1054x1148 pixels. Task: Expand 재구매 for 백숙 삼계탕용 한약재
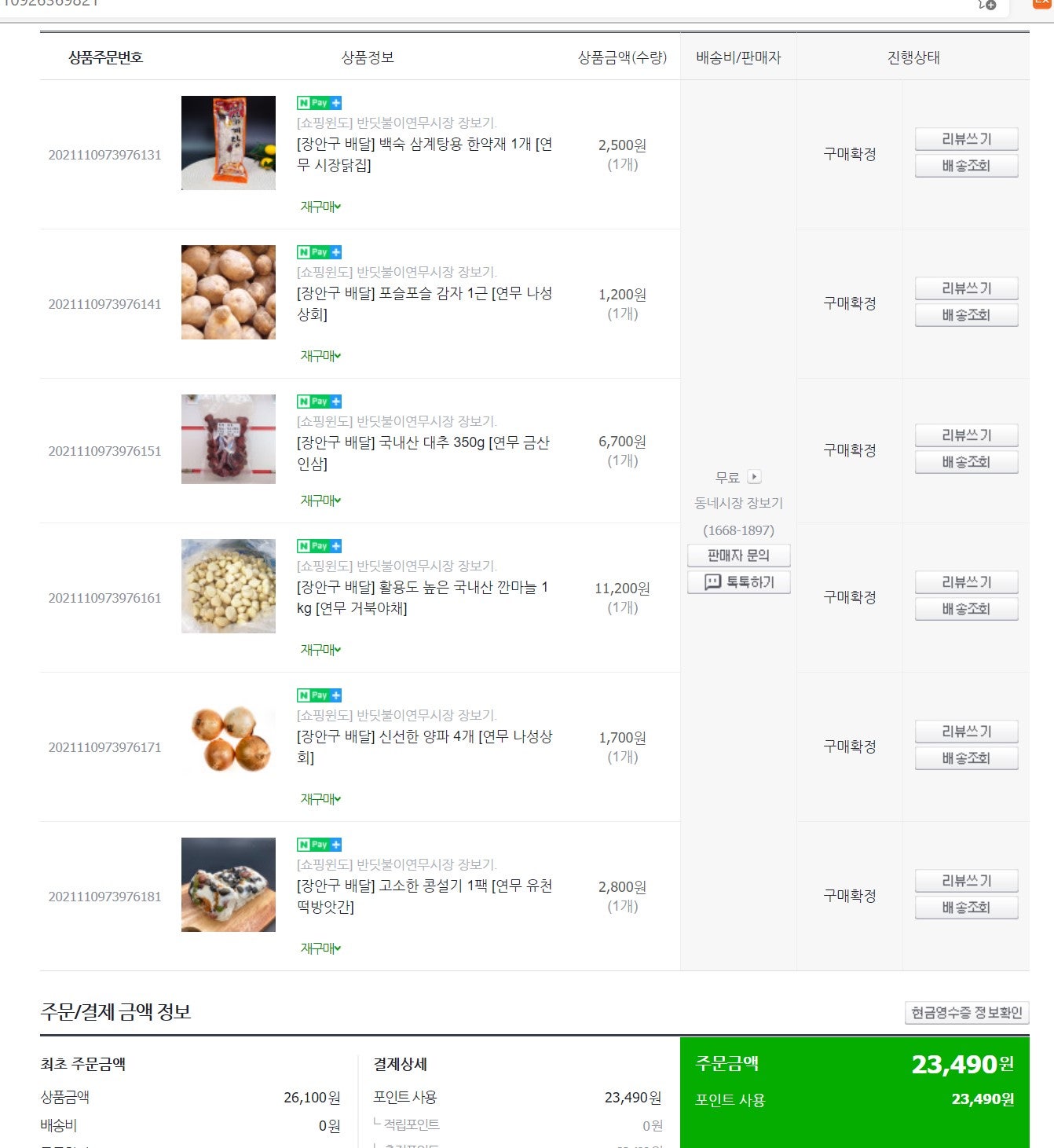320,207
